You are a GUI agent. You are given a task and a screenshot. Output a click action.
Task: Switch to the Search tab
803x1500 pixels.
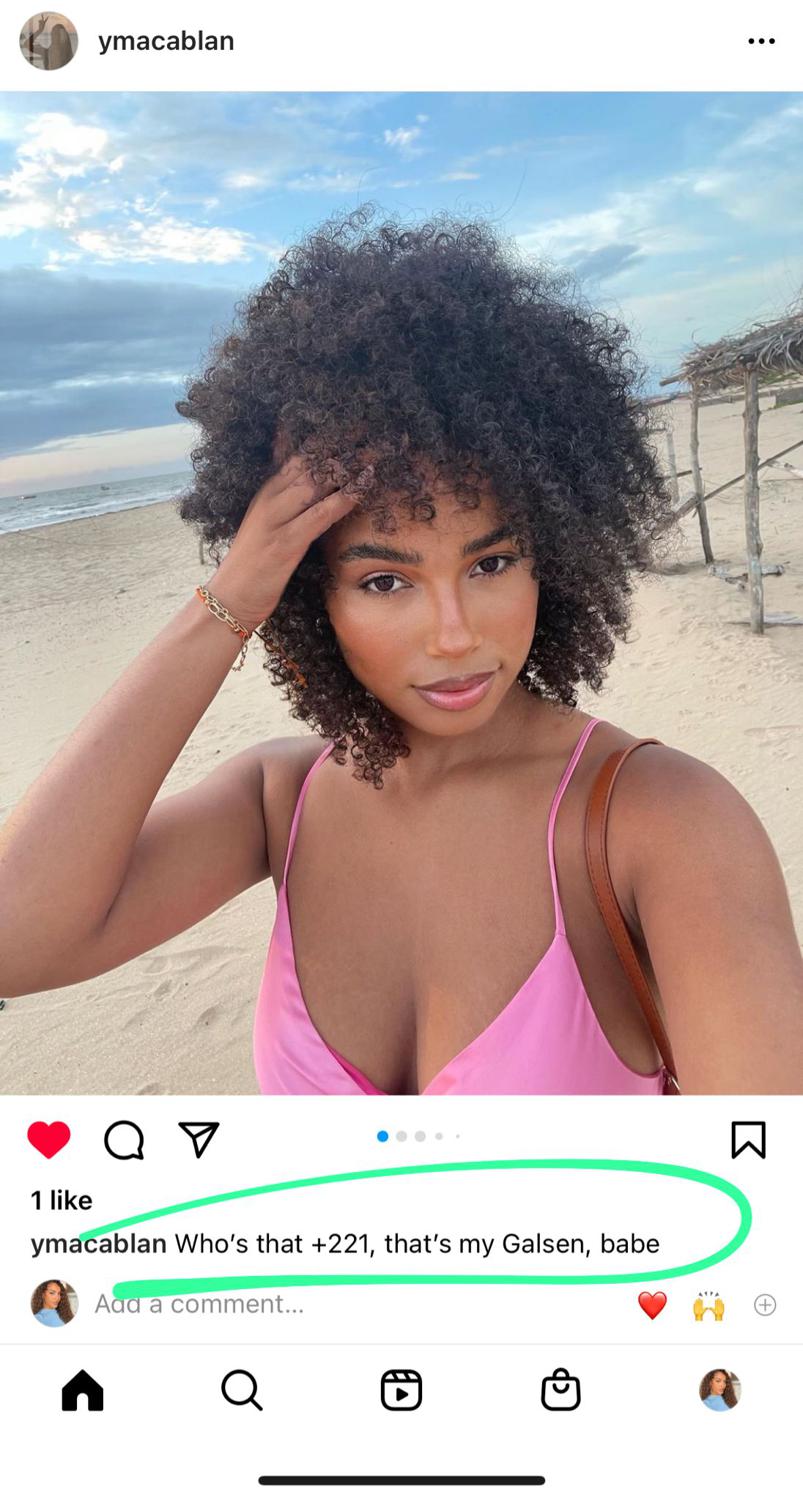click(241, 1390)
